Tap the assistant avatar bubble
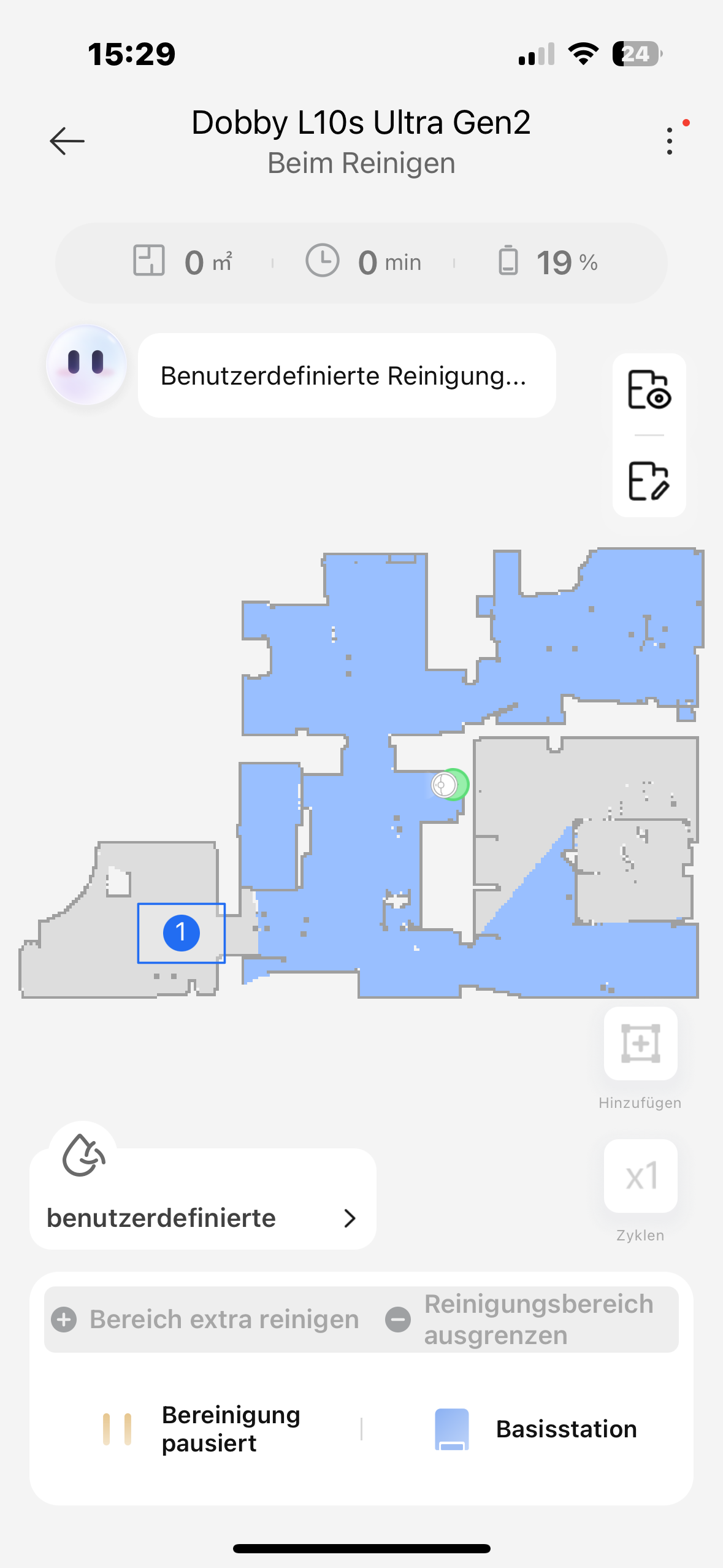 click(86, 364)
